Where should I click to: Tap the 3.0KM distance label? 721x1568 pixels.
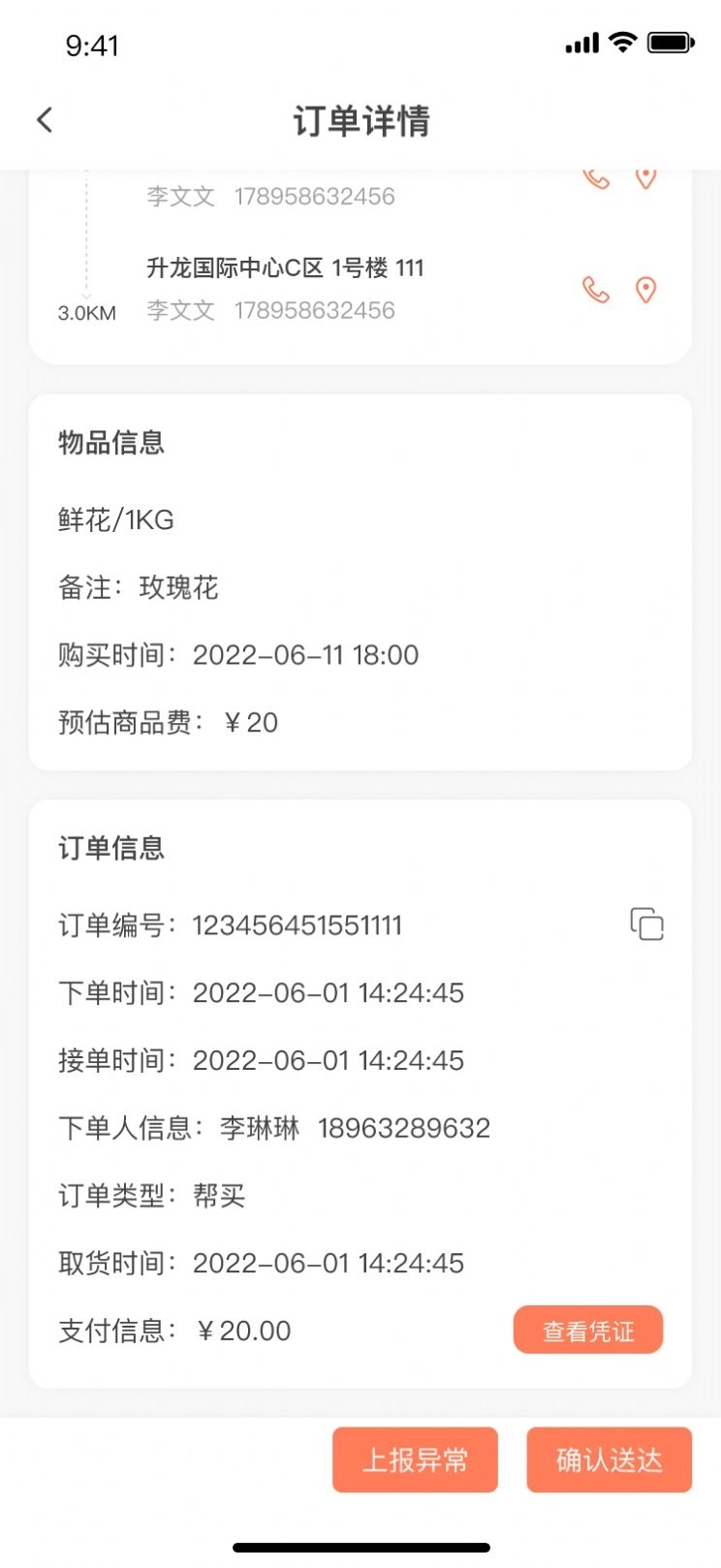point(86,312)
